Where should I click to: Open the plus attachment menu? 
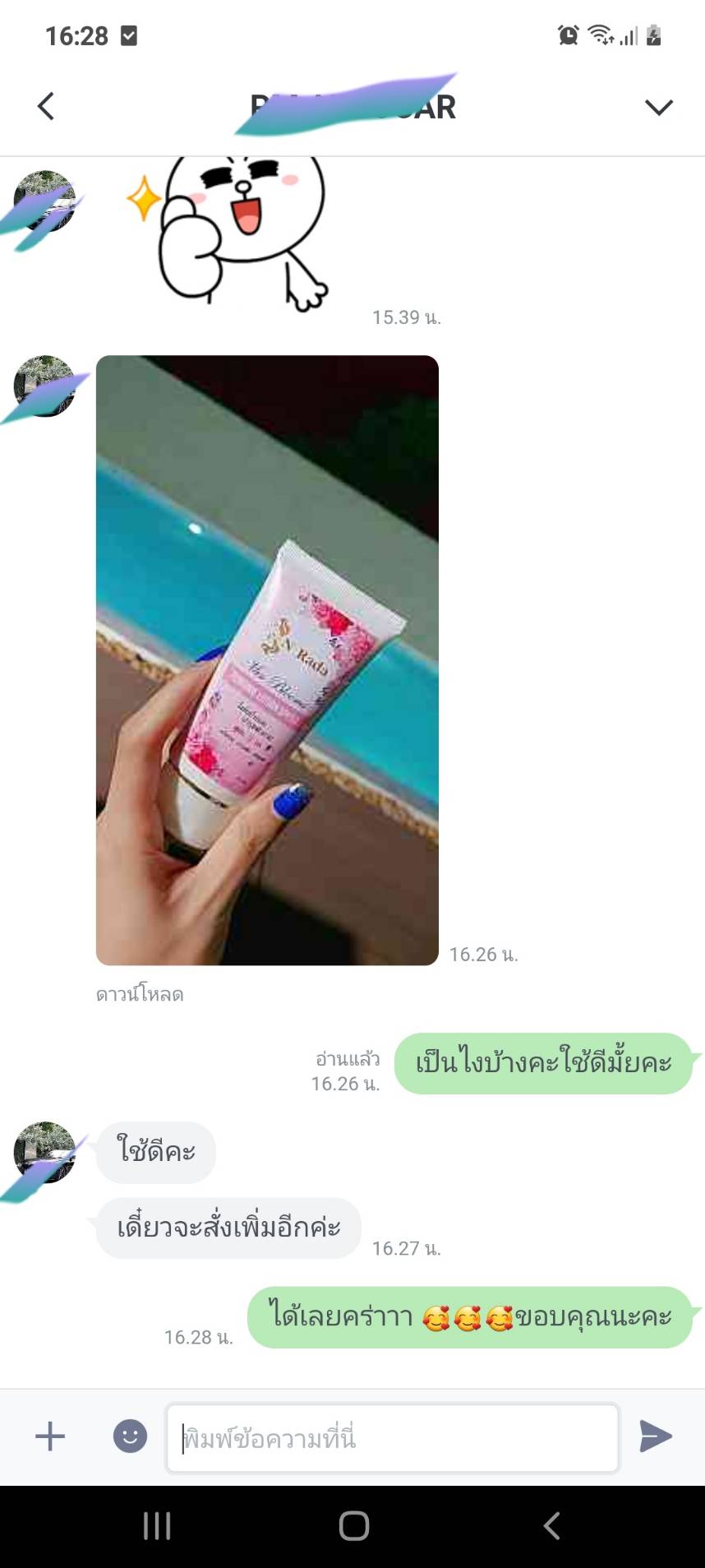tap(50, 1436)
